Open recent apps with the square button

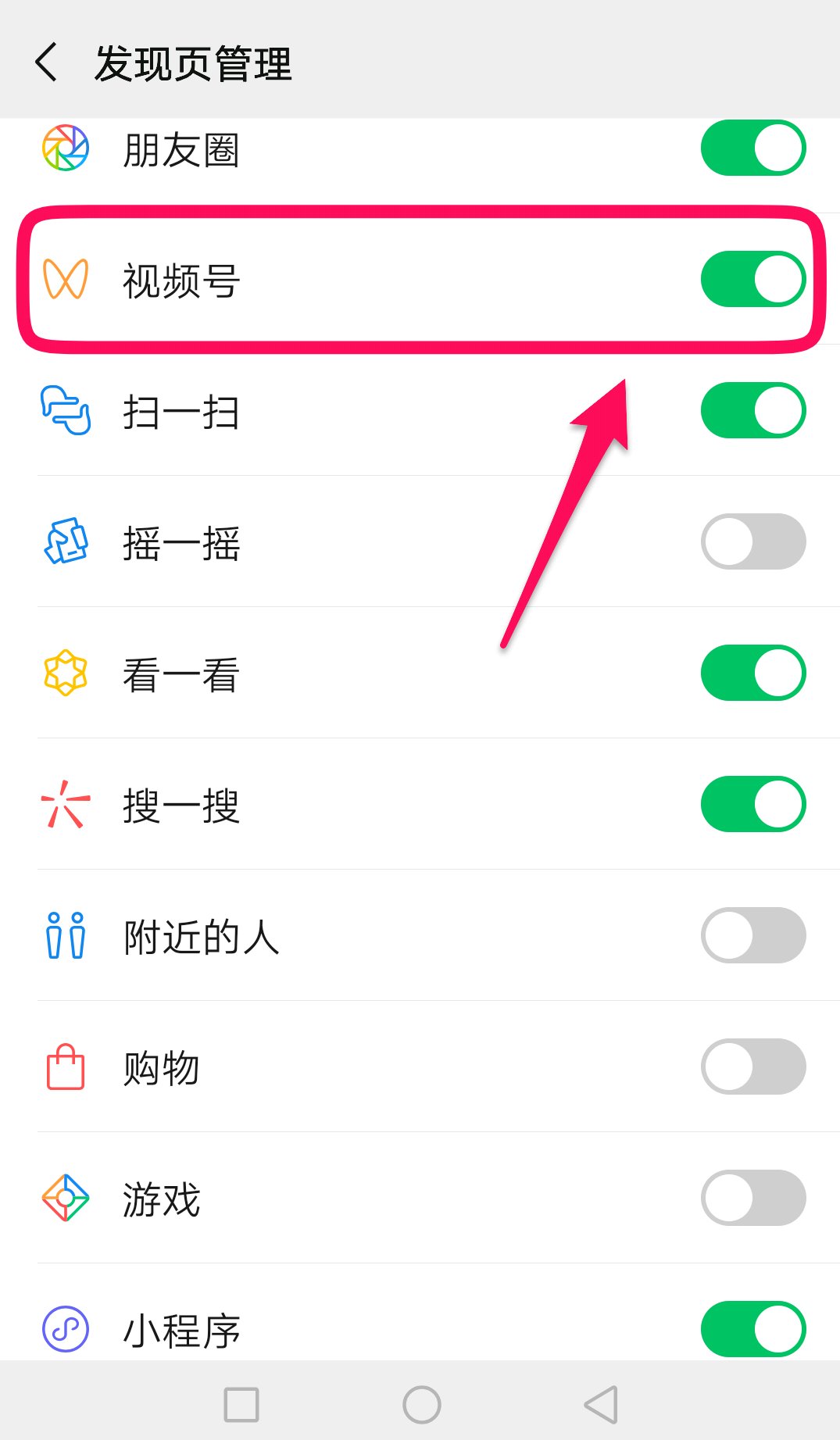click(241, 1405)
